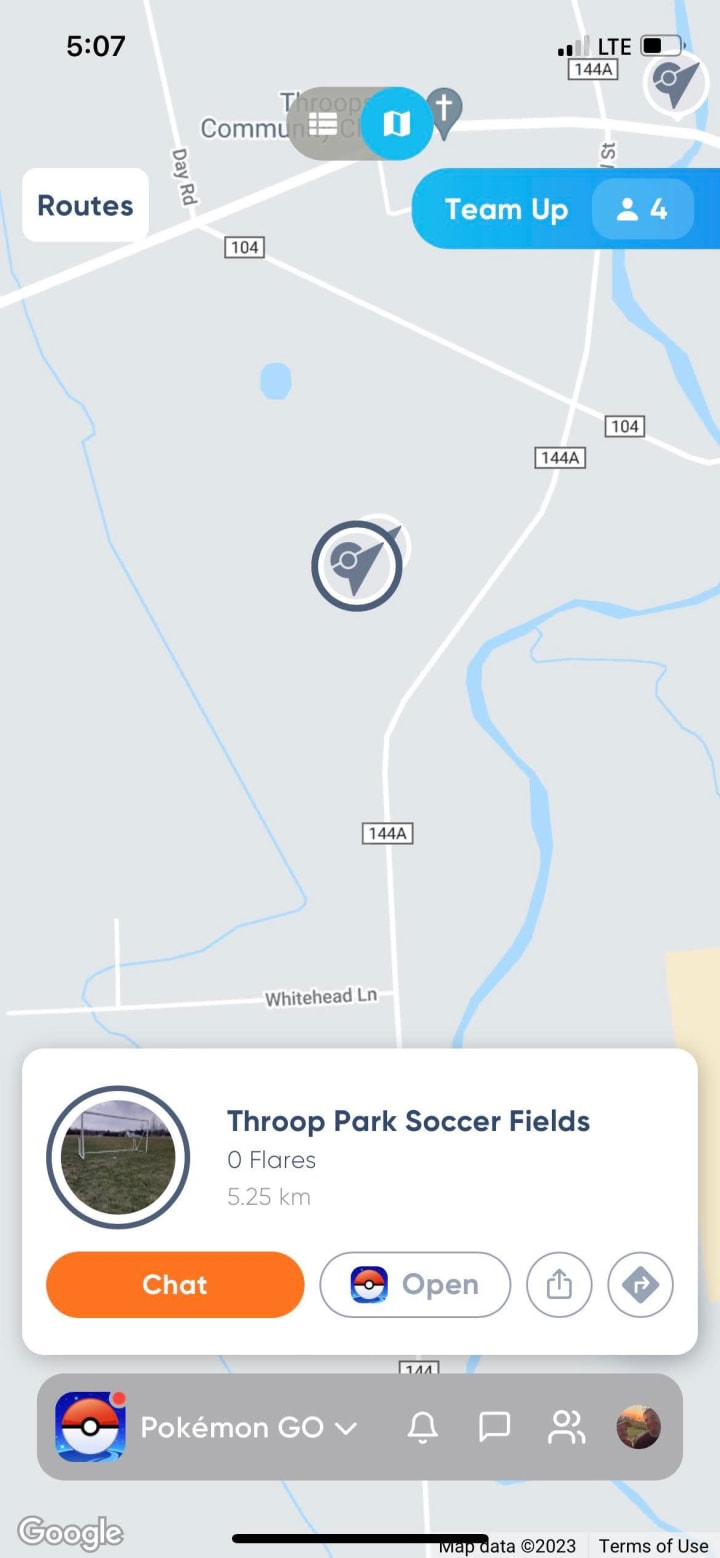Open the Routes button
This screenshot has width=720, height=1558.
pyautogui.click(x=85, y=205)
